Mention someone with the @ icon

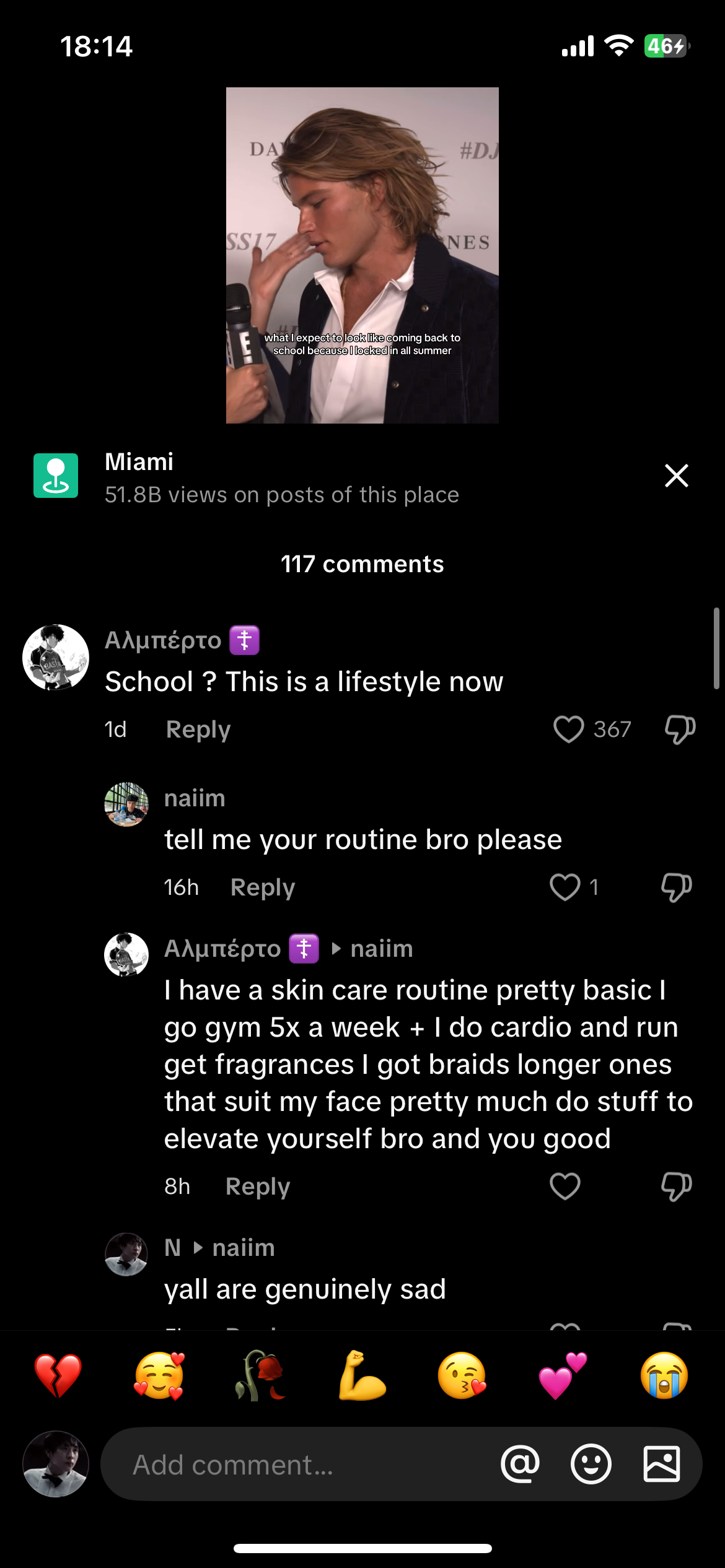(x=521, y=1465)
